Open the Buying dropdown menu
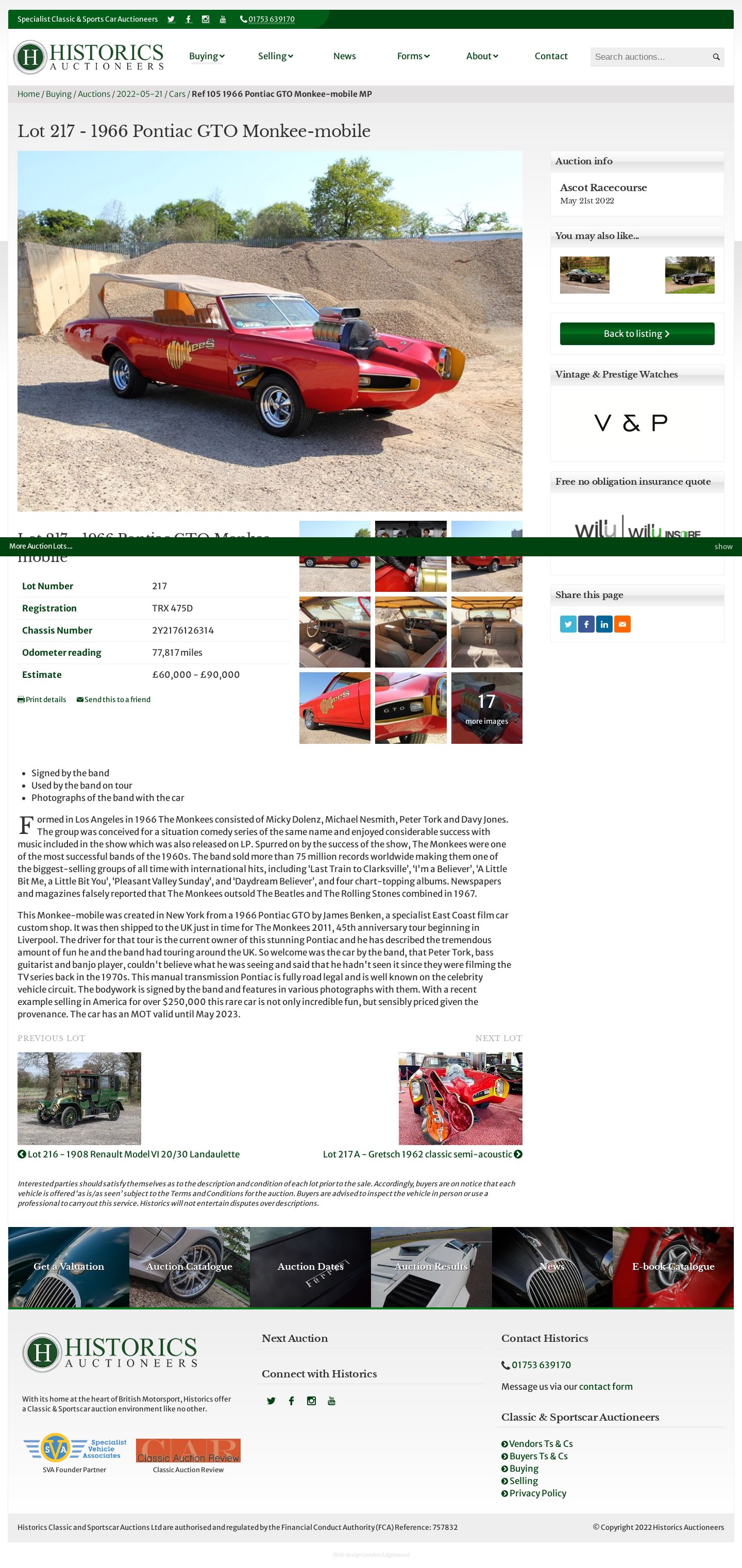 tap(206, 56)
